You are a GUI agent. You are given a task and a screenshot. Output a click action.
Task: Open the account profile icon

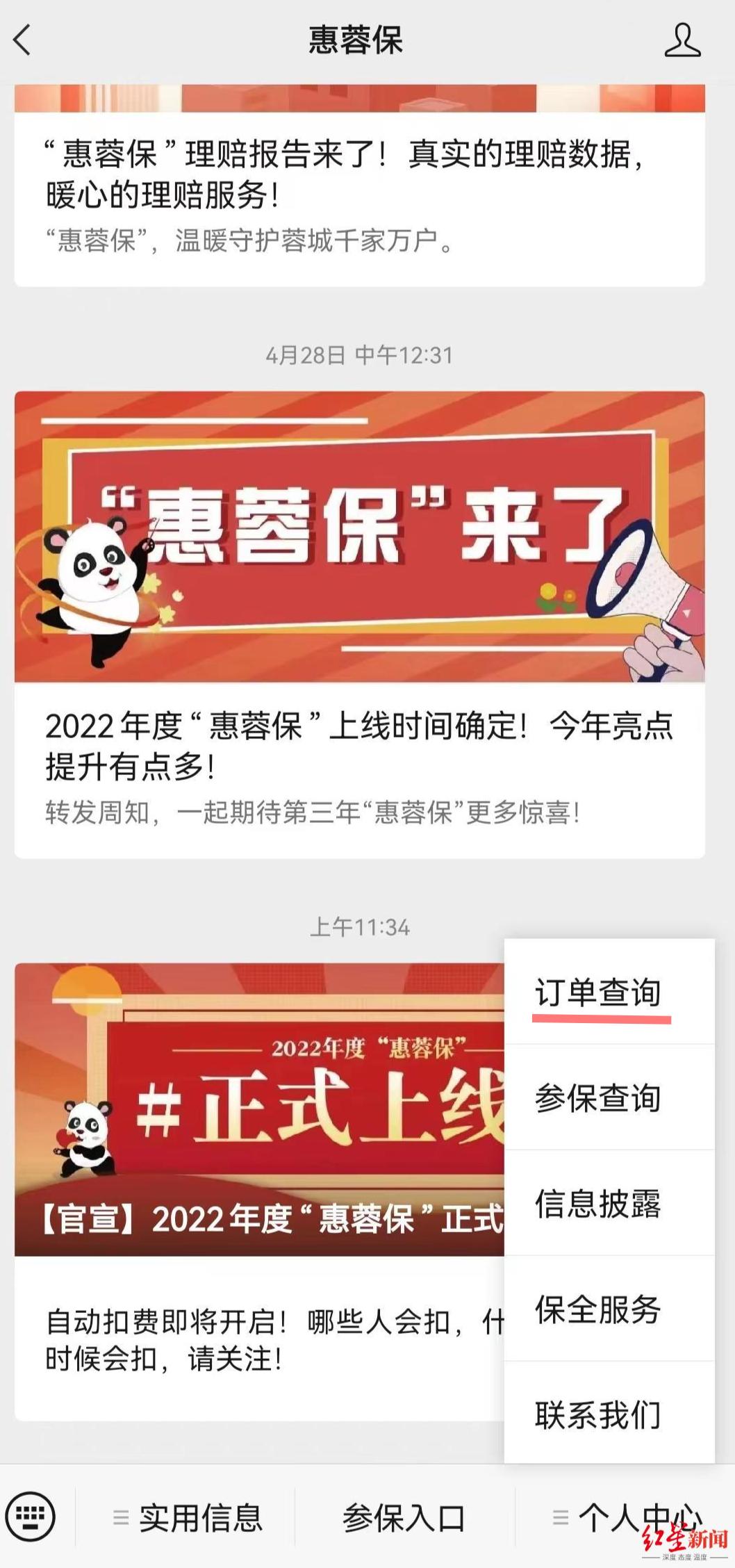click(682, 40)
